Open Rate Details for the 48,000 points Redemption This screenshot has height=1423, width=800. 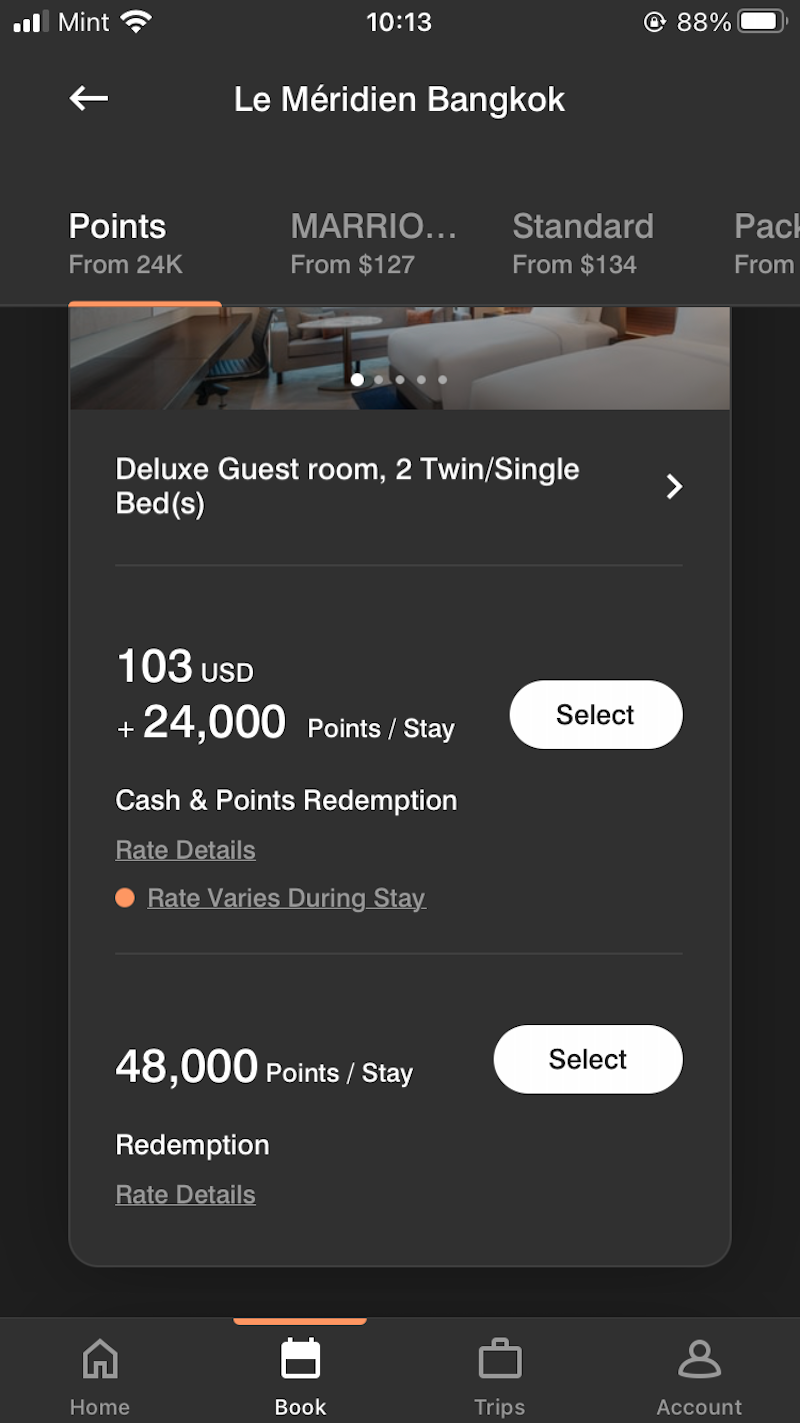coord(185,1194)
